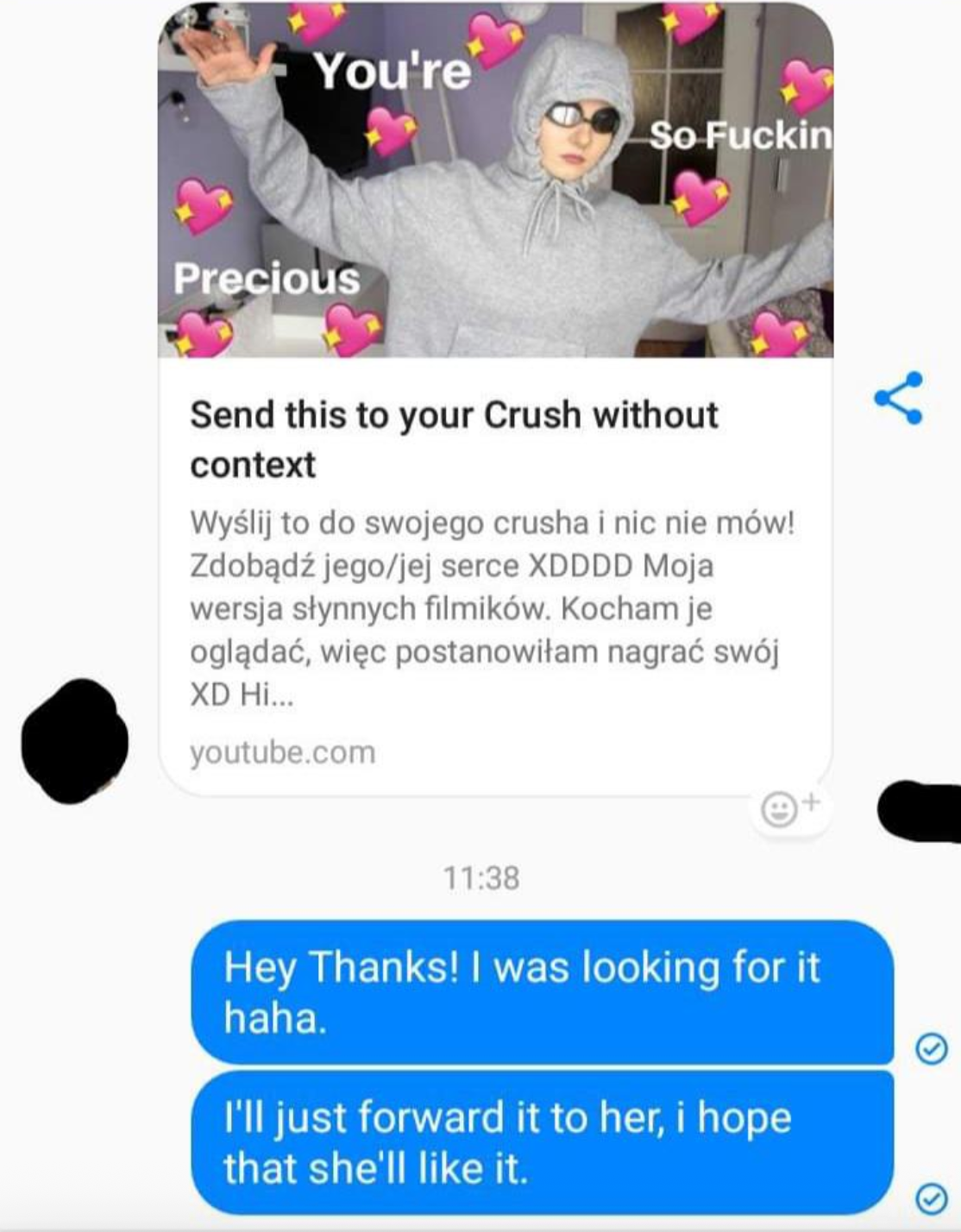Screen dimensions: 961x1232
Task: Open the "Send this to your Crush" link card
Action: tap(454, 438)
